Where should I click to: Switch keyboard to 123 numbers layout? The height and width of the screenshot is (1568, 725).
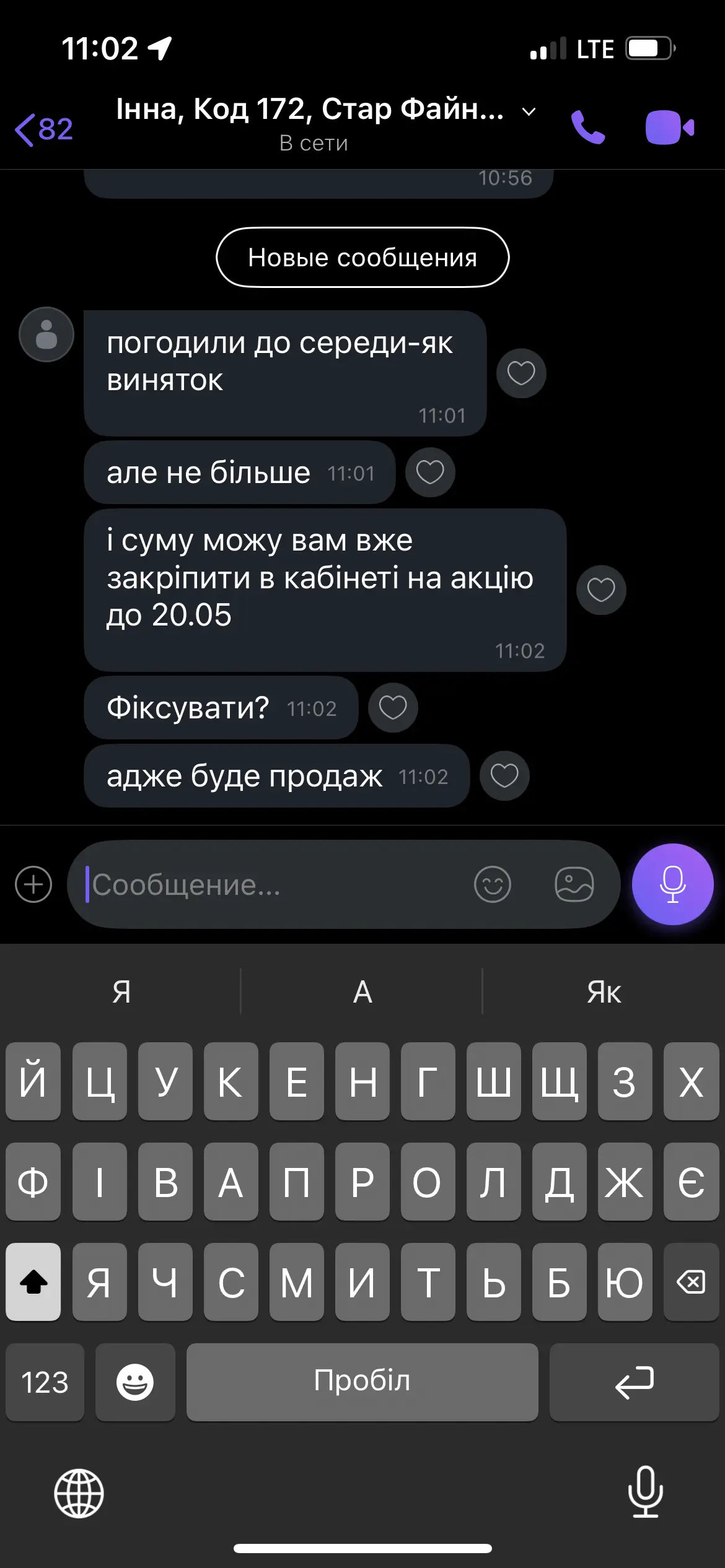[45, 1382]
